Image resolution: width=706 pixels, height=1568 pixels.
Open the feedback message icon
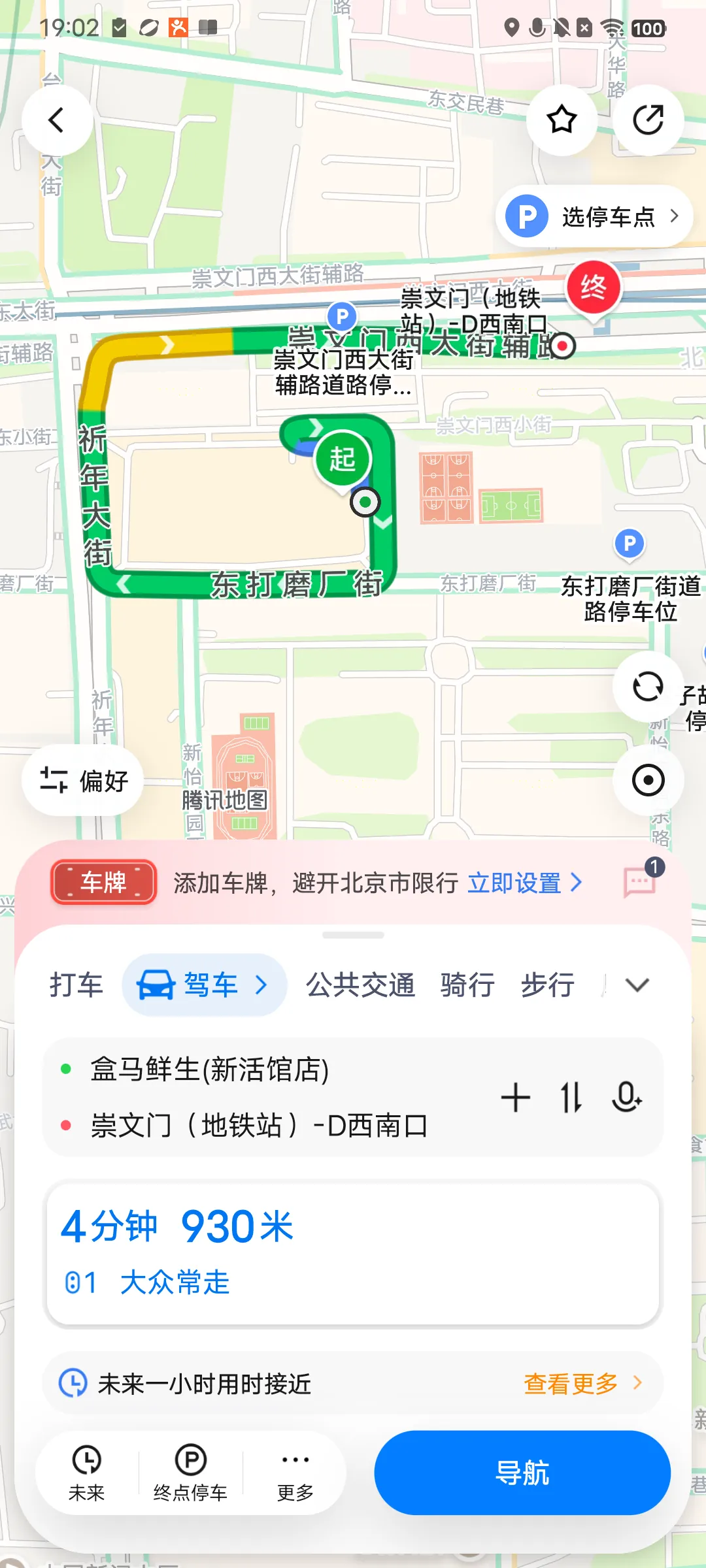coord(641,882)
